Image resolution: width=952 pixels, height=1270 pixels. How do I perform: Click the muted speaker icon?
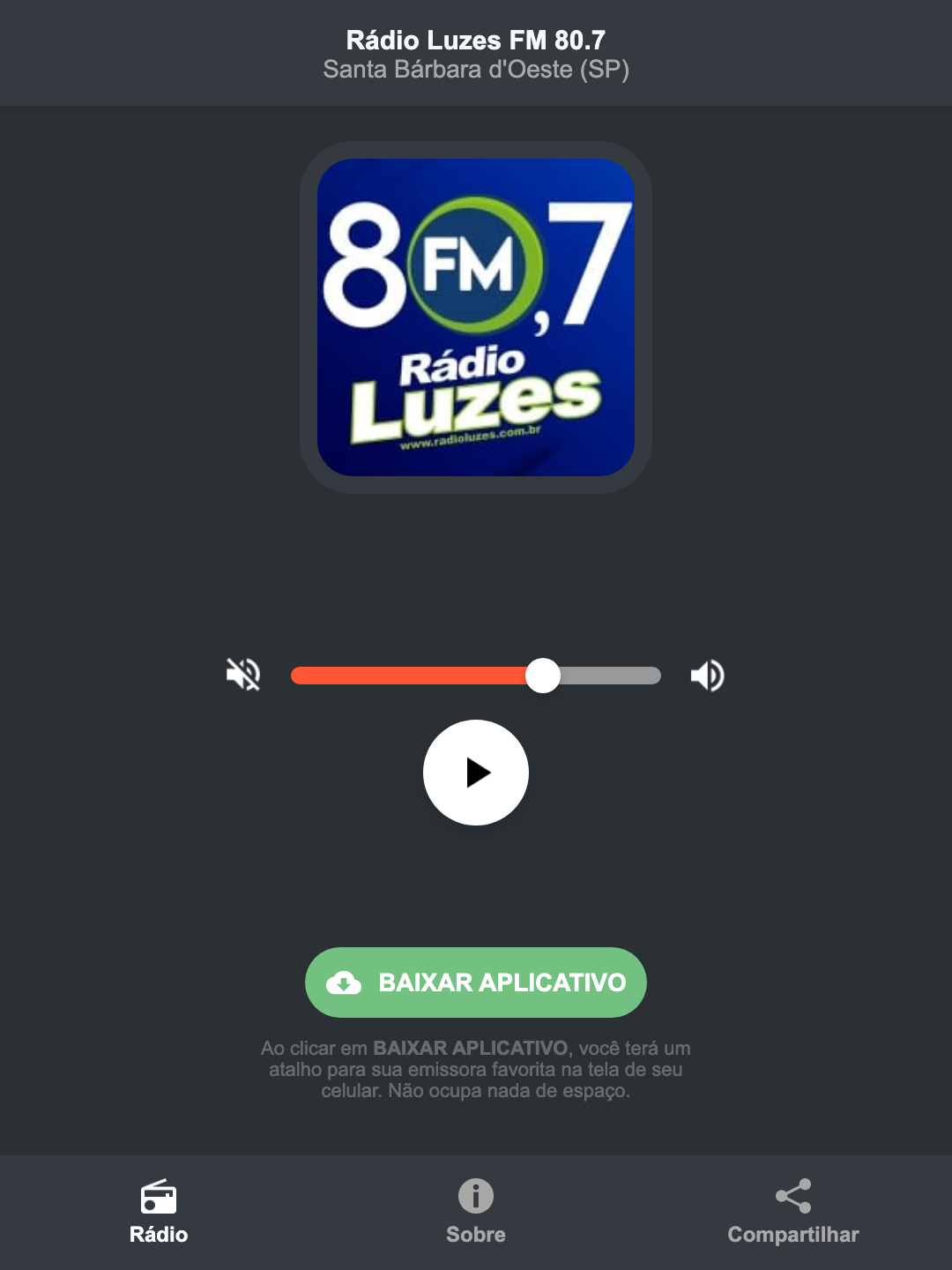click(242, 675)
